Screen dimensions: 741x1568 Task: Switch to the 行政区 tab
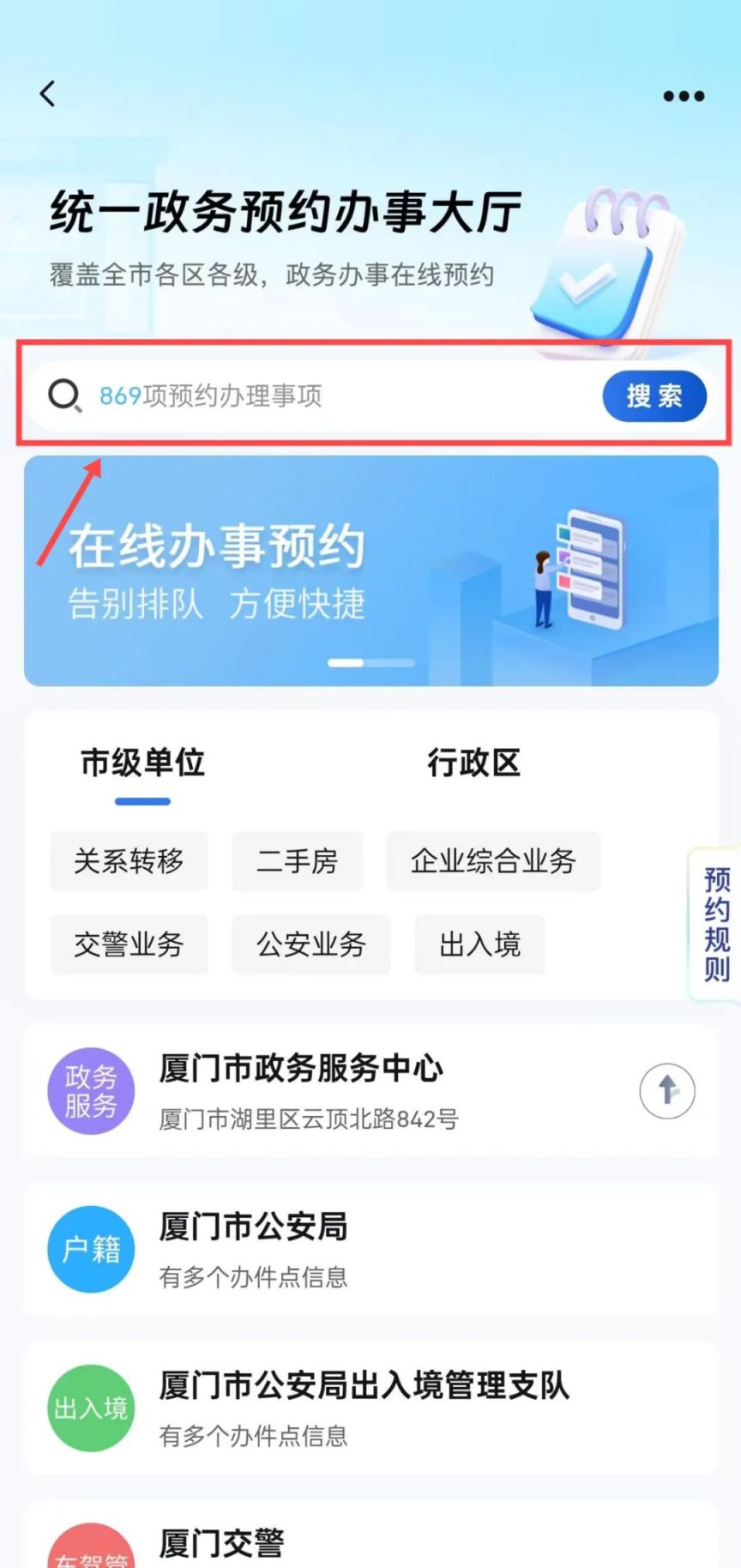tap(473, 763)
